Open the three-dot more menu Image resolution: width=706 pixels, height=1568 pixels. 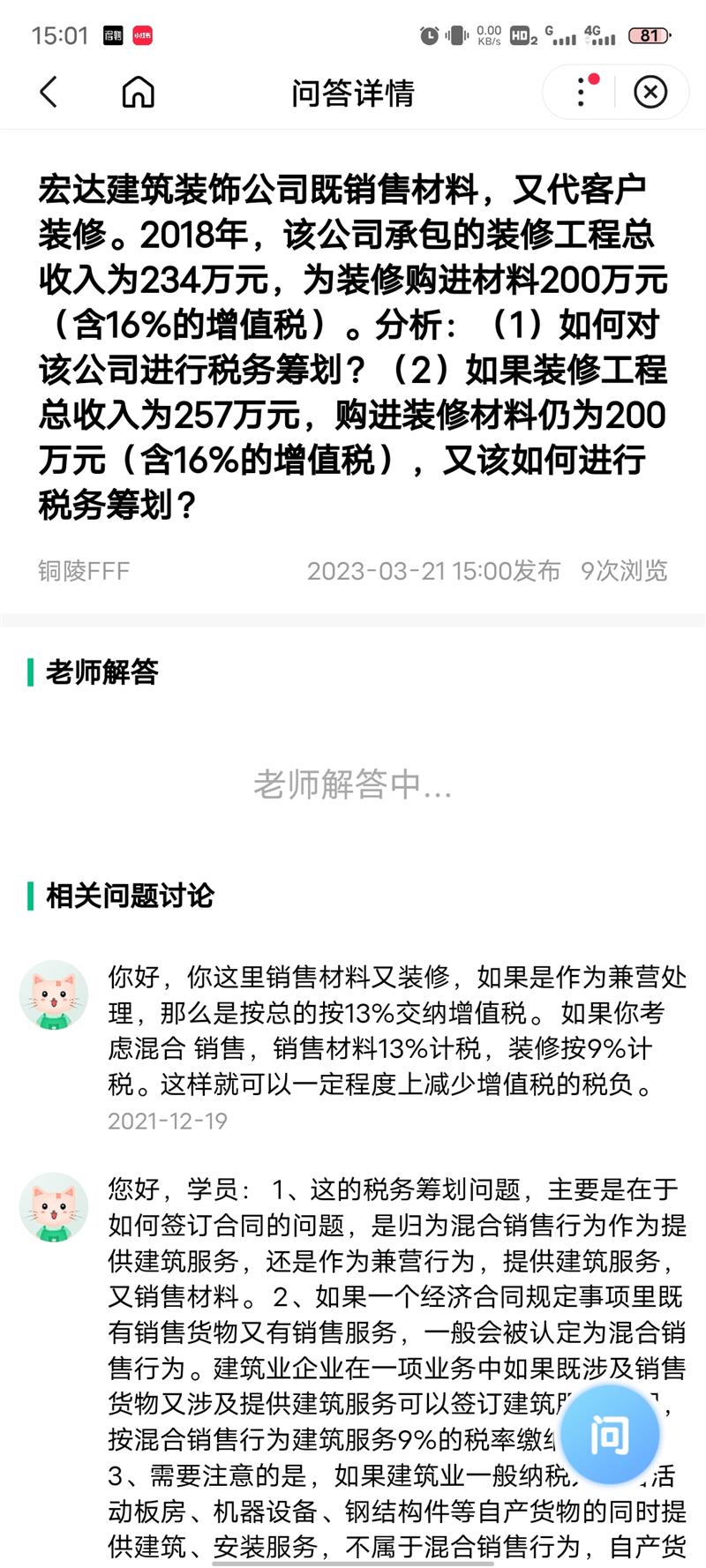click(582, 92)
